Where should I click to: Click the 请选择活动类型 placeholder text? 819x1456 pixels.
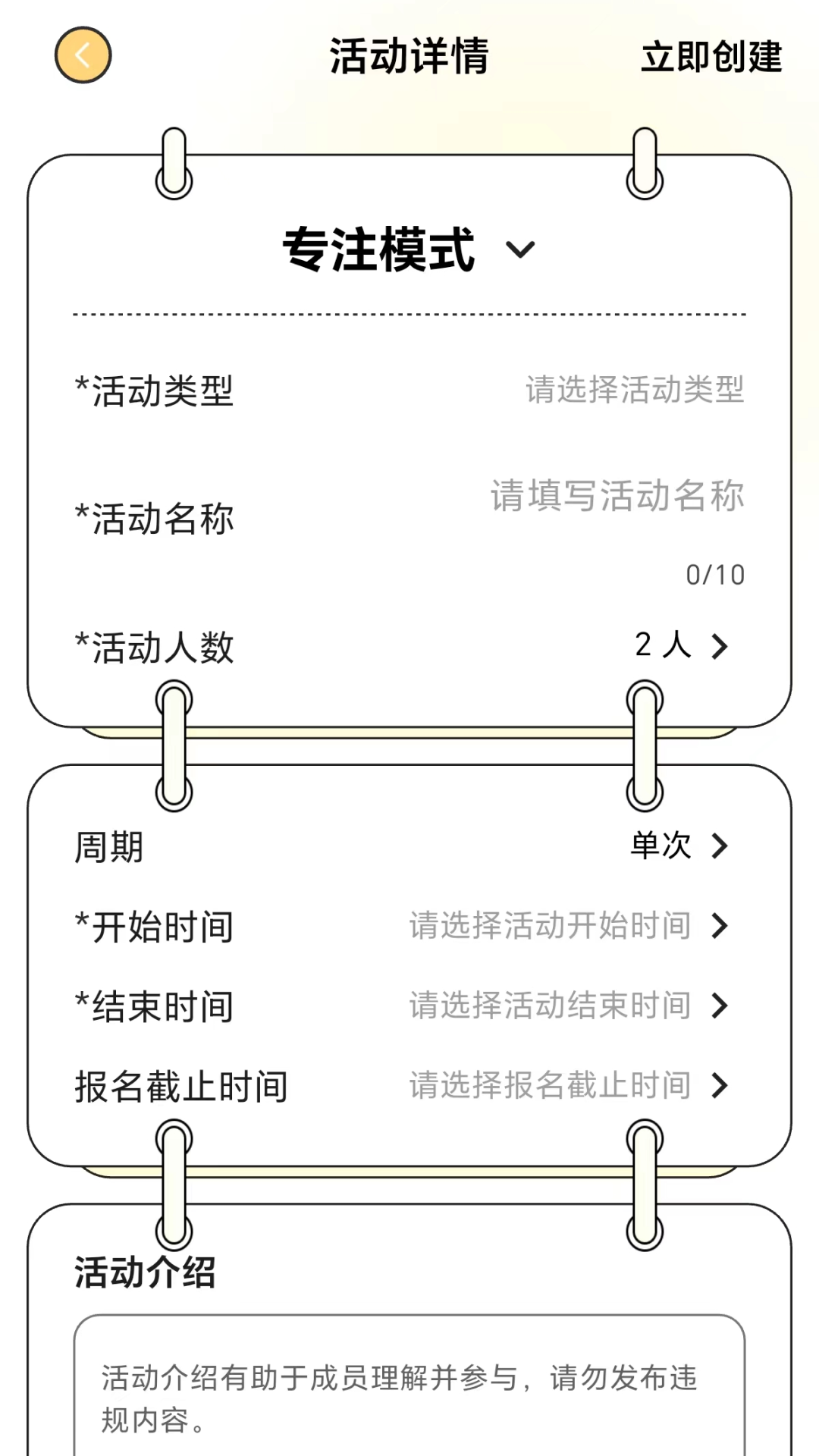635,389
